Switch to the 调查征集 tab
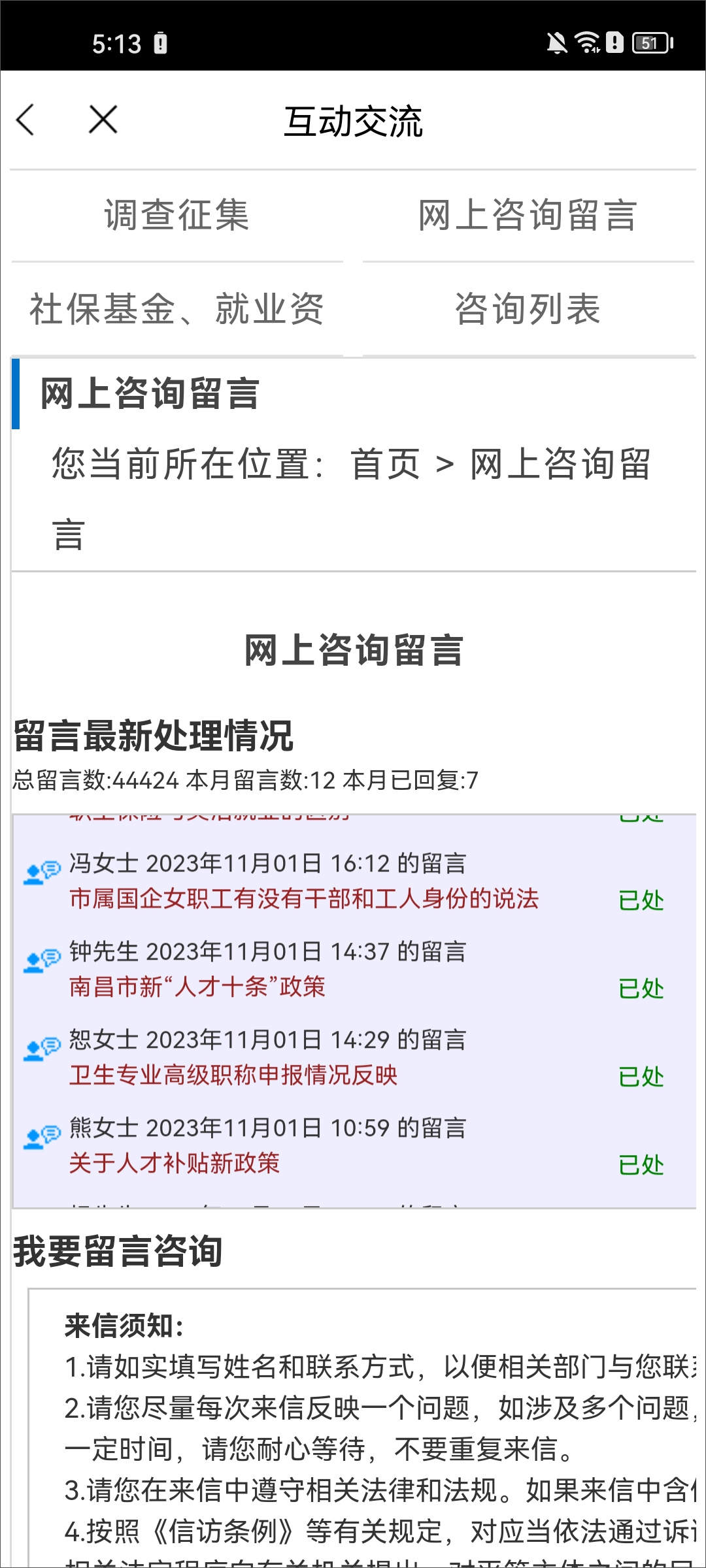The image size is (706, 1568). tap(175, 216)
